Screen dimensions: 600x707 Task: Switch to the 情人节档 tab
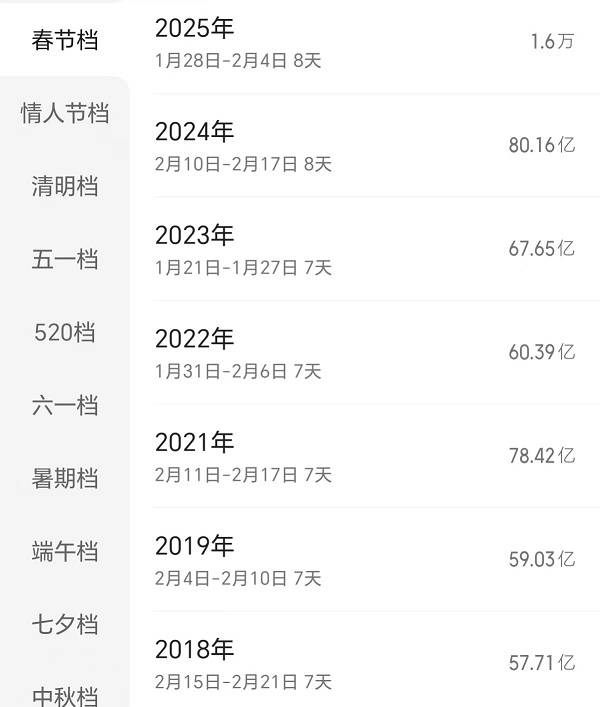coord(65,114)
